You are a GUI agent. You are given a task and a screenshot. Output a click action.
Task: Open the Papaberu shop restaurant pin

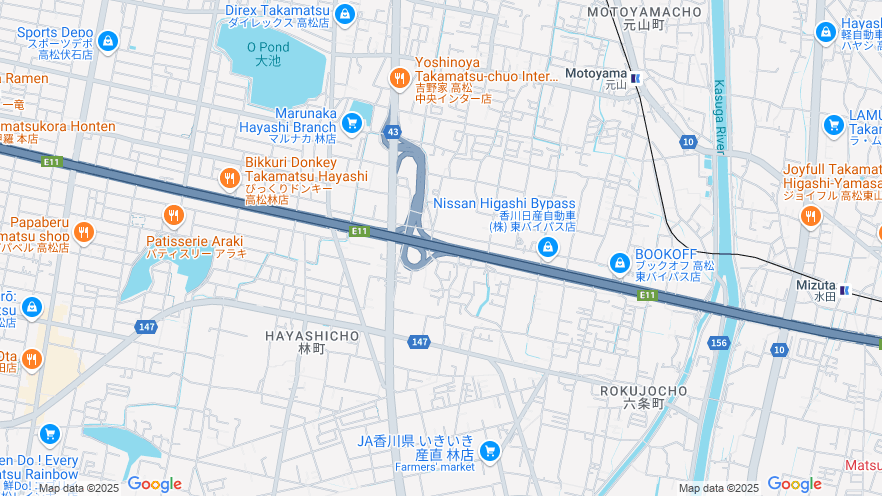[x=83, y=233]
